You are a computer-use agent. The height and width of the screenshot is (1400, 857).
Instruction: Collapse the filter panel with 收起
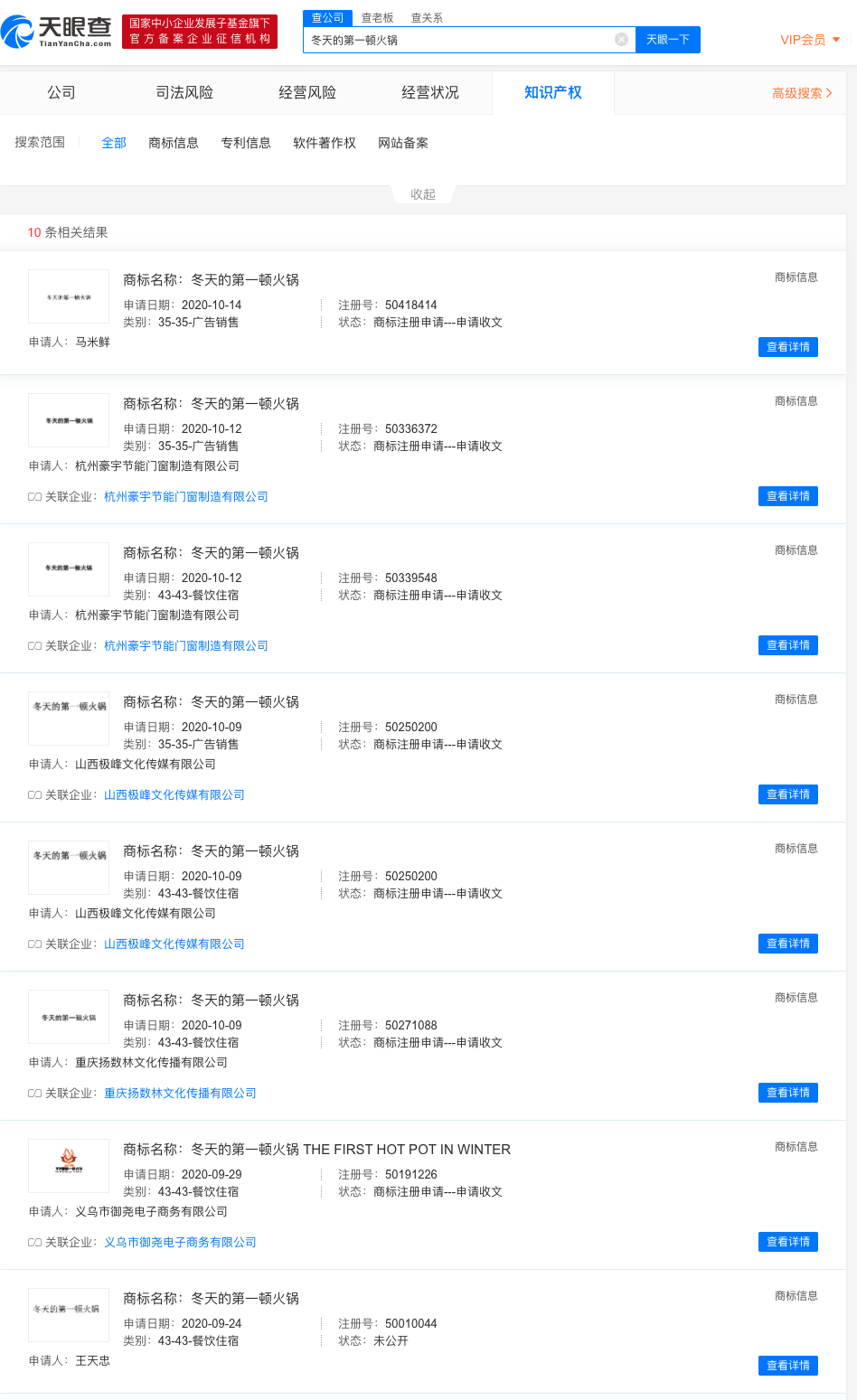[423, 194]
